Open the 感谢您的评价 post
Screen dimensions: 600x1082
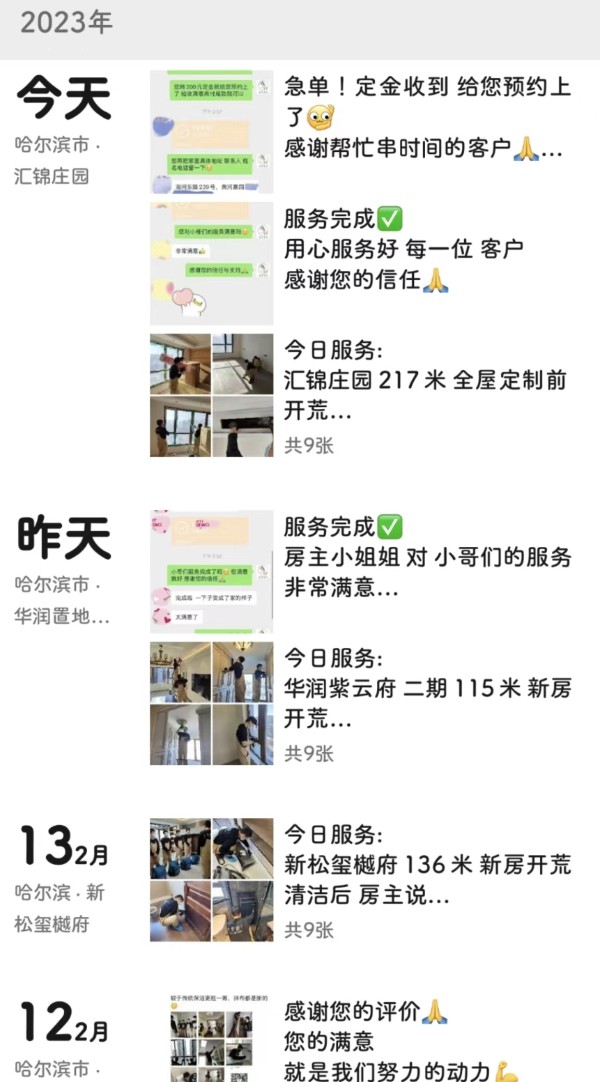pos(426,1040)
